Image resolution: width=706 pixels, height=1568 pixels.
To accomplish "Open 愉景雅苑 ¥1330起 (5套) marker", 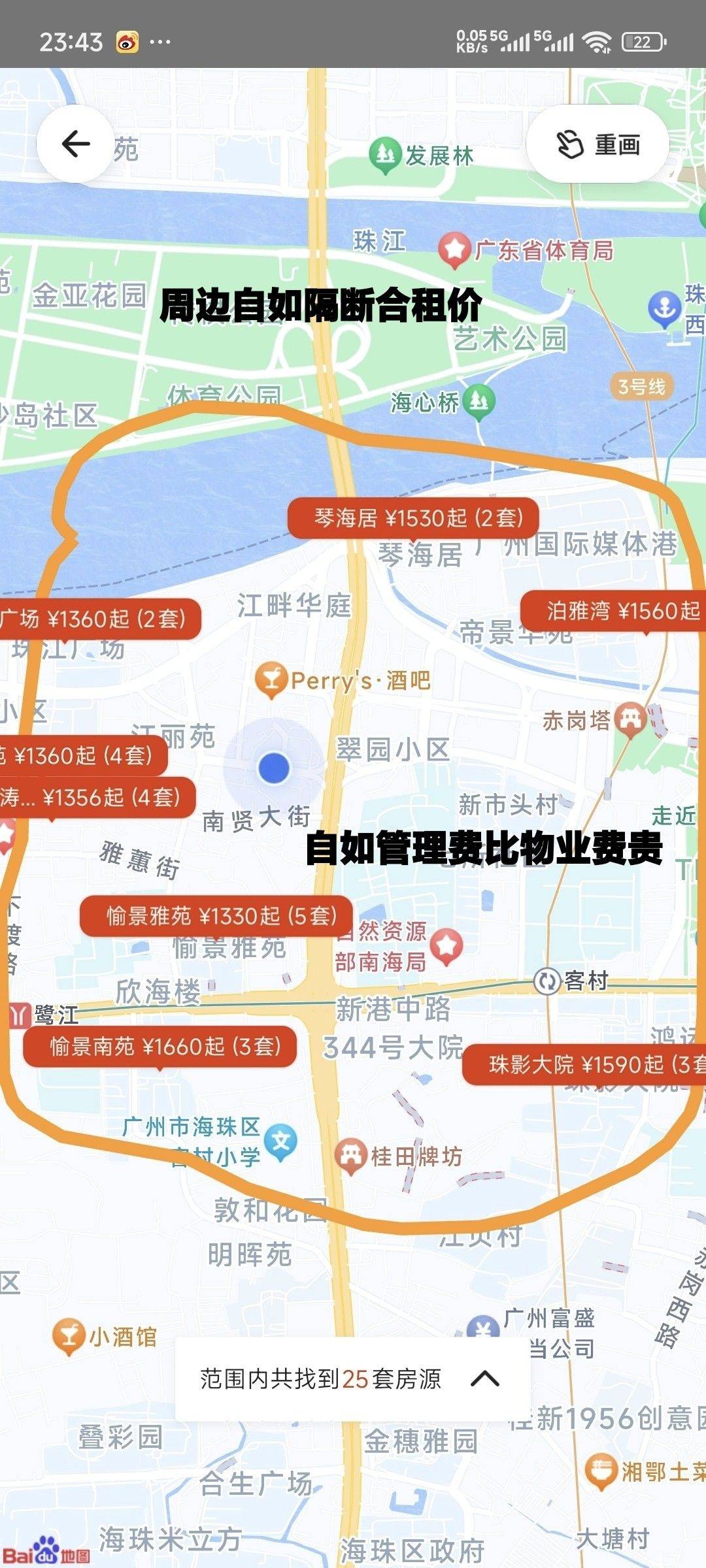I will click(x=216, y=915).
